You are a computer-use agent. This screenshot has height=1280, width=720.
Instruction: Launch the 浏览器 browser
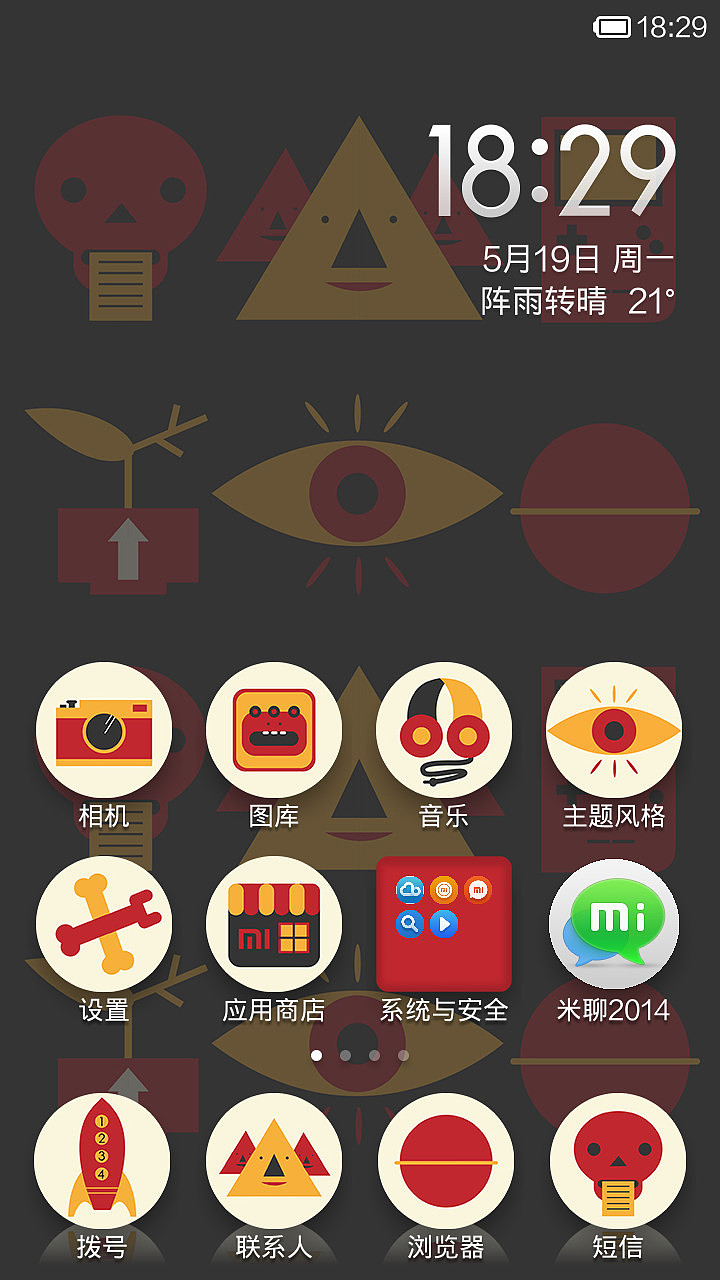point(446,1162)
